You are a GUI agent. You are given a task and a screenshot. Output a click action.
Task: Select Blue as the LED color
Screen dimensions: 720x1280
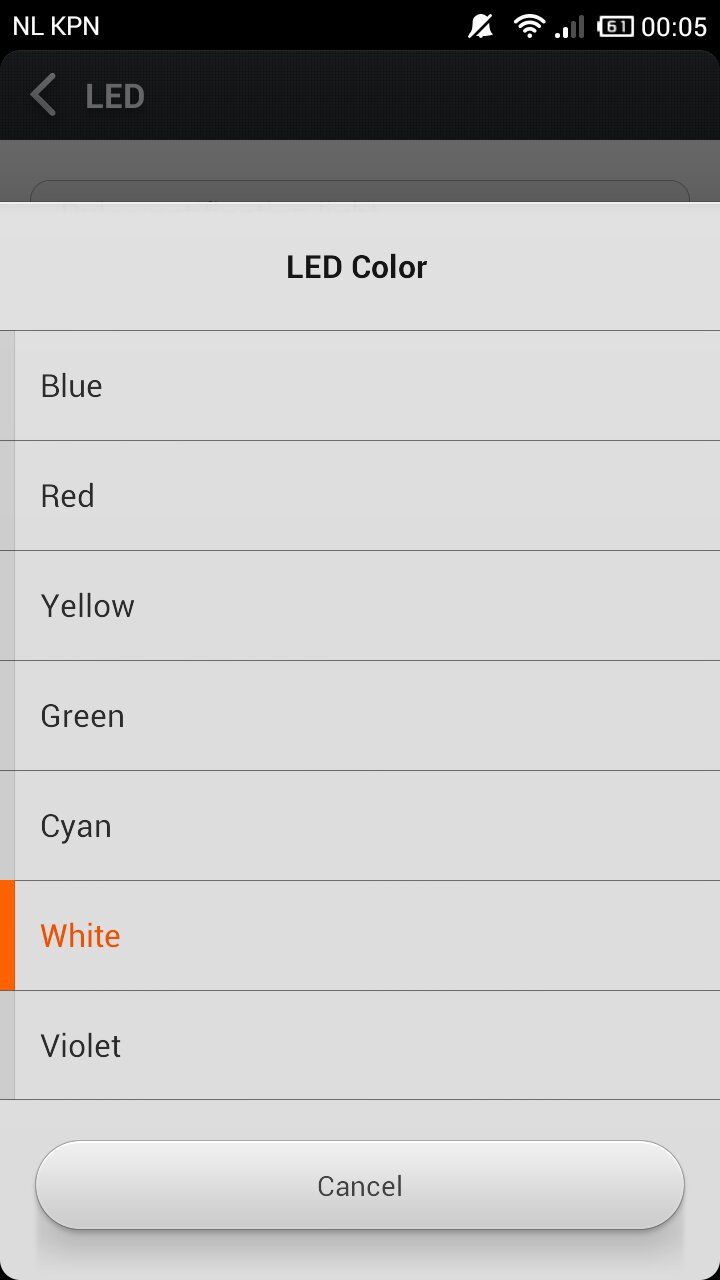360,386
